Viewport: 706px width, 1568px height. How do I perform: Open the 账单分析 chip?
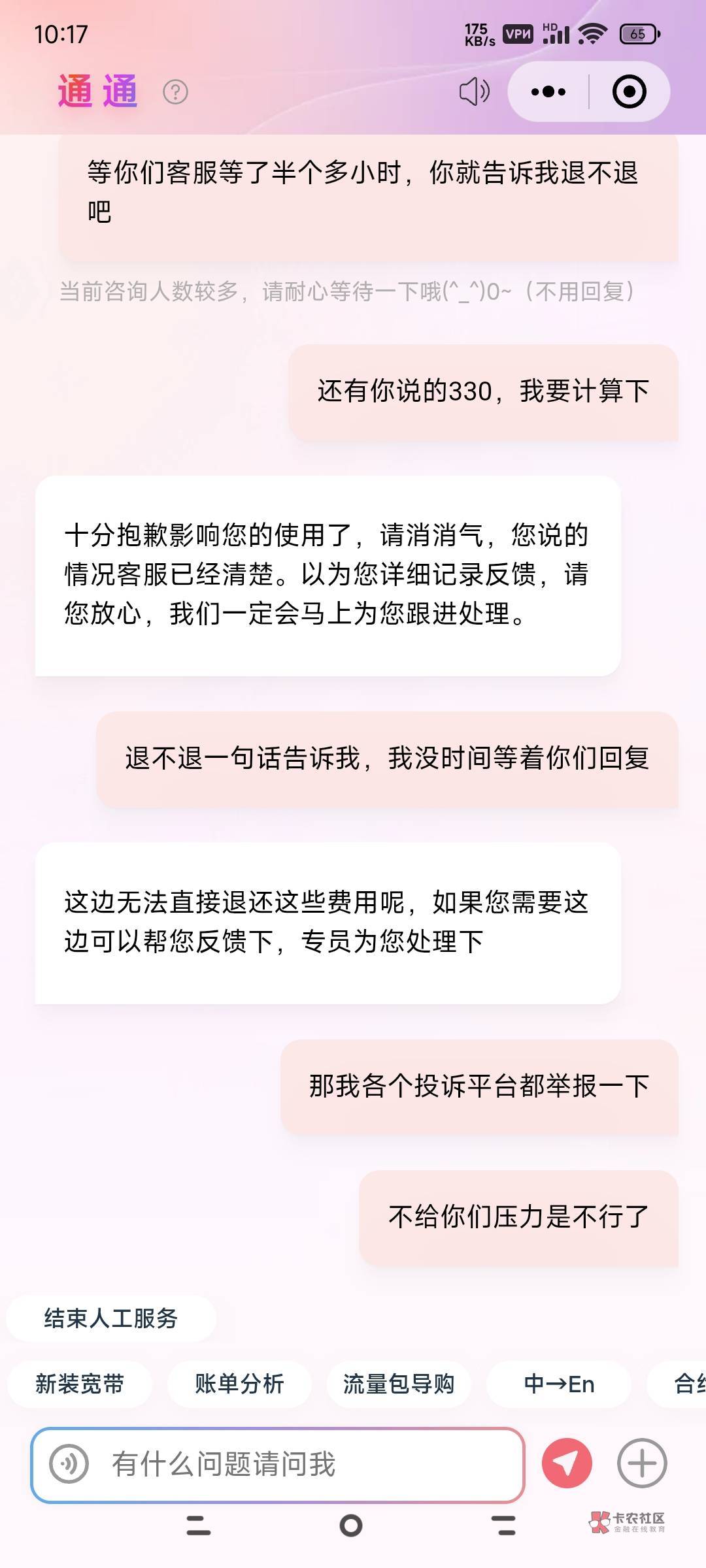tap(239, 1383)
